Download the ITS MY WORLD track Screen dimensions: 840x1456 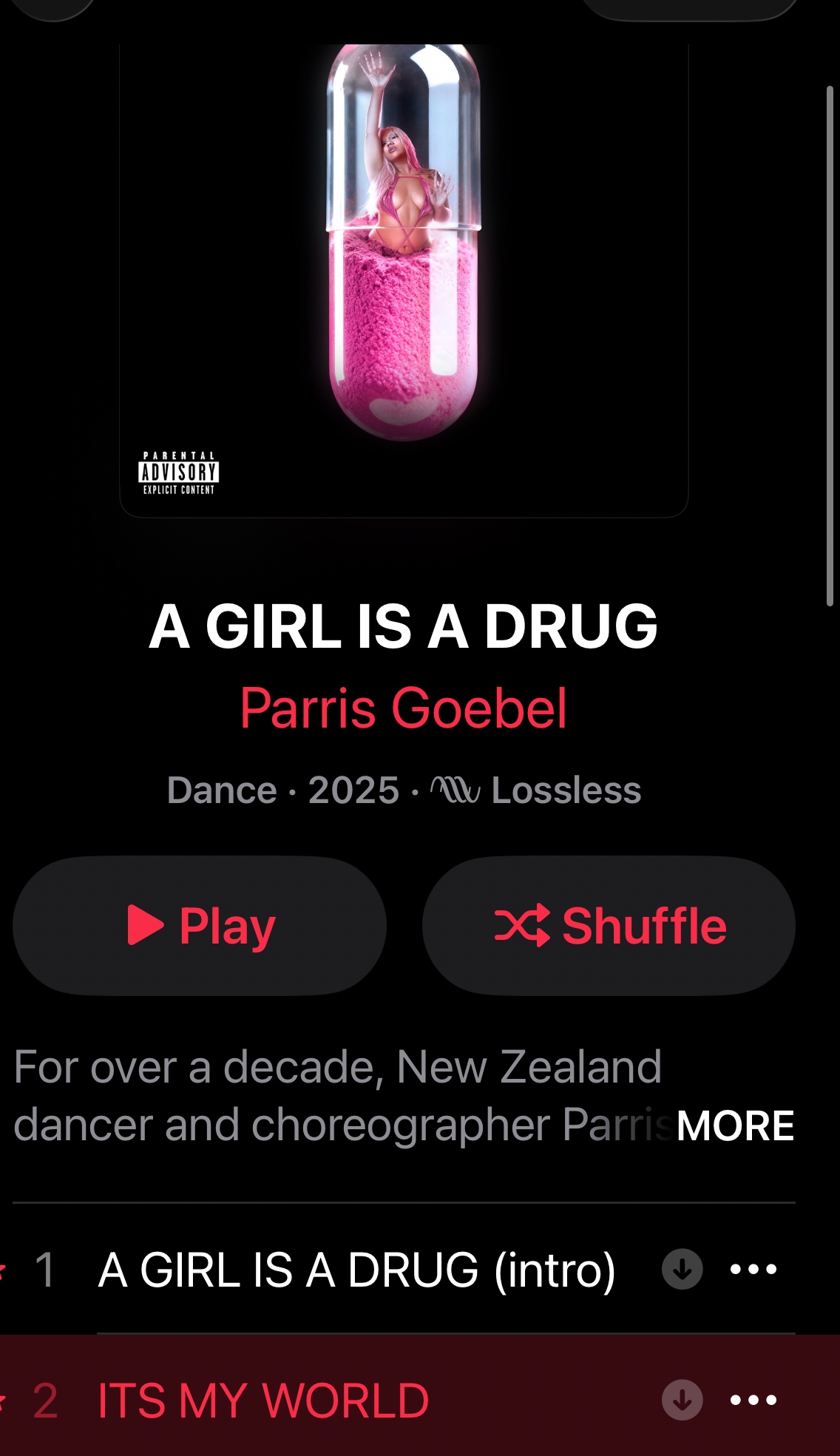click(x=682, y=1400)
